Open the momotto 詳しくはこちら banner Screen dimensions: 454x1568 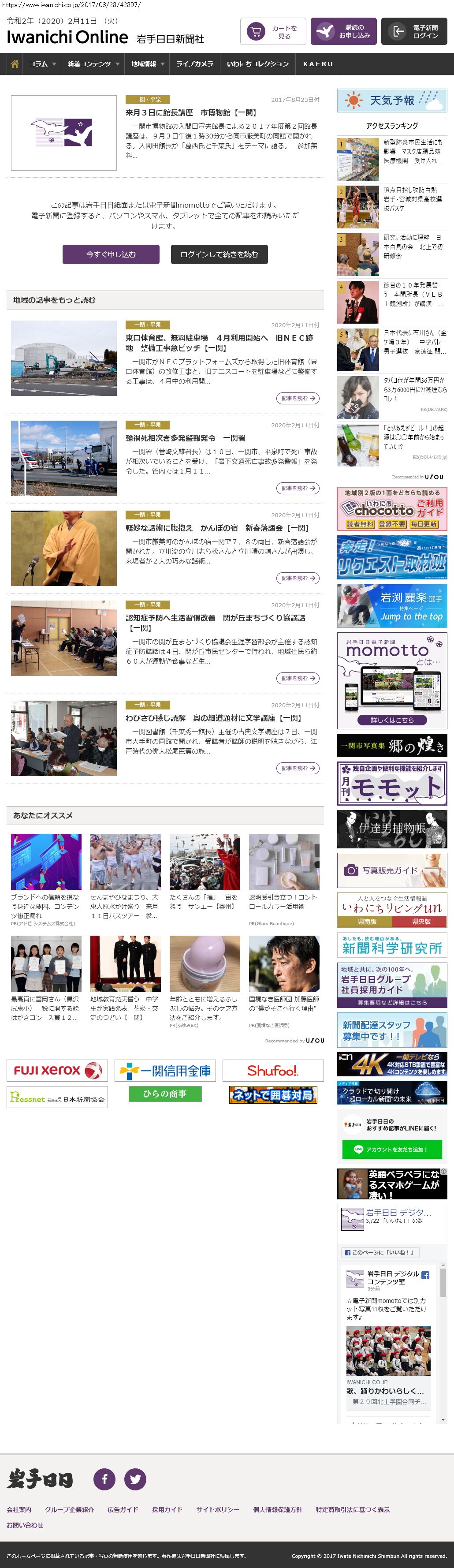(392, 720)
